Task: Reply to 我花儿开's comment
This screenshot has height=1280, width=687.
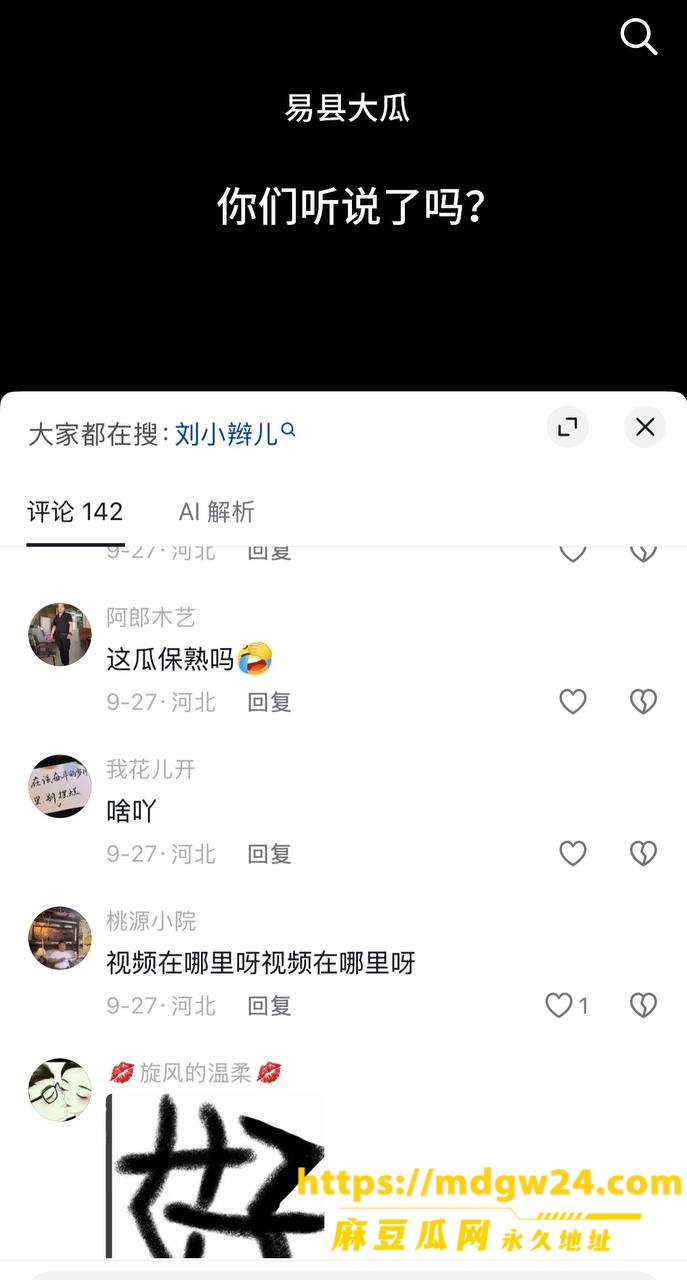Action: click(270, 853)
